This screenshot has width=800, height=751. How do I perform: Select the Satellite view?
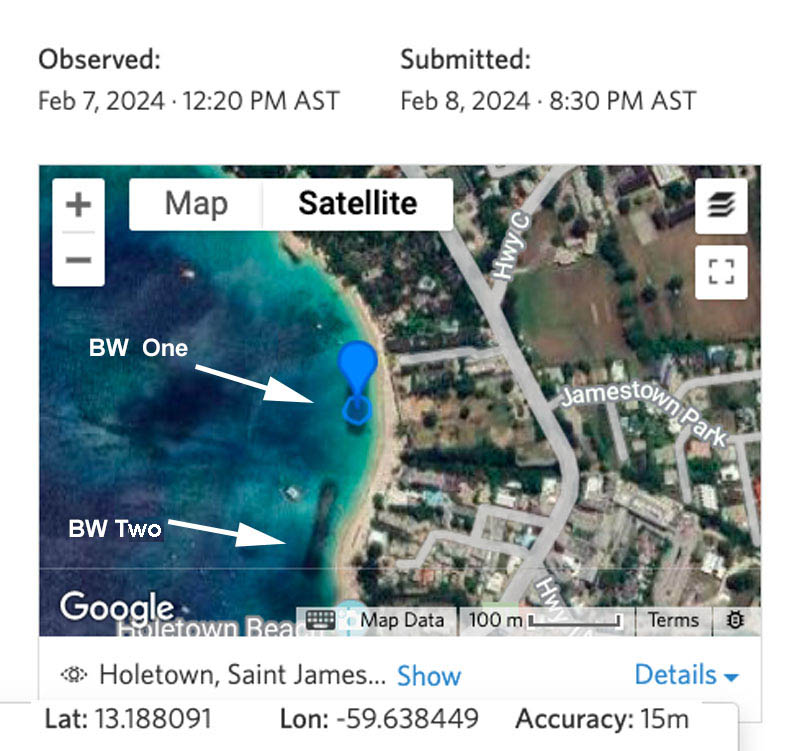coord(357,204)
